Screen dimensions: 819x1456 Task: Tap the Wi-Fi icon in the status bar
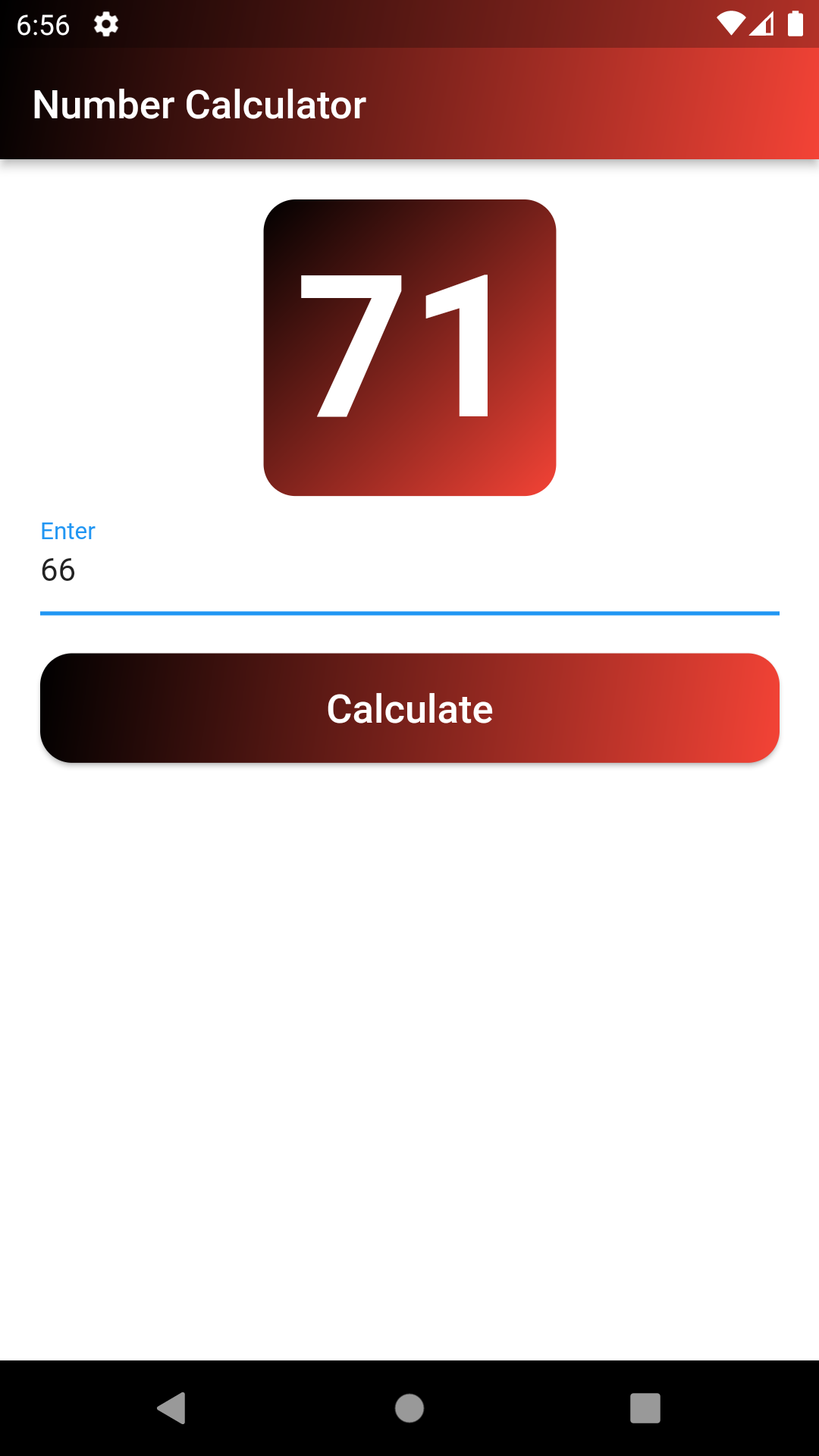click(x=730, y=24)
